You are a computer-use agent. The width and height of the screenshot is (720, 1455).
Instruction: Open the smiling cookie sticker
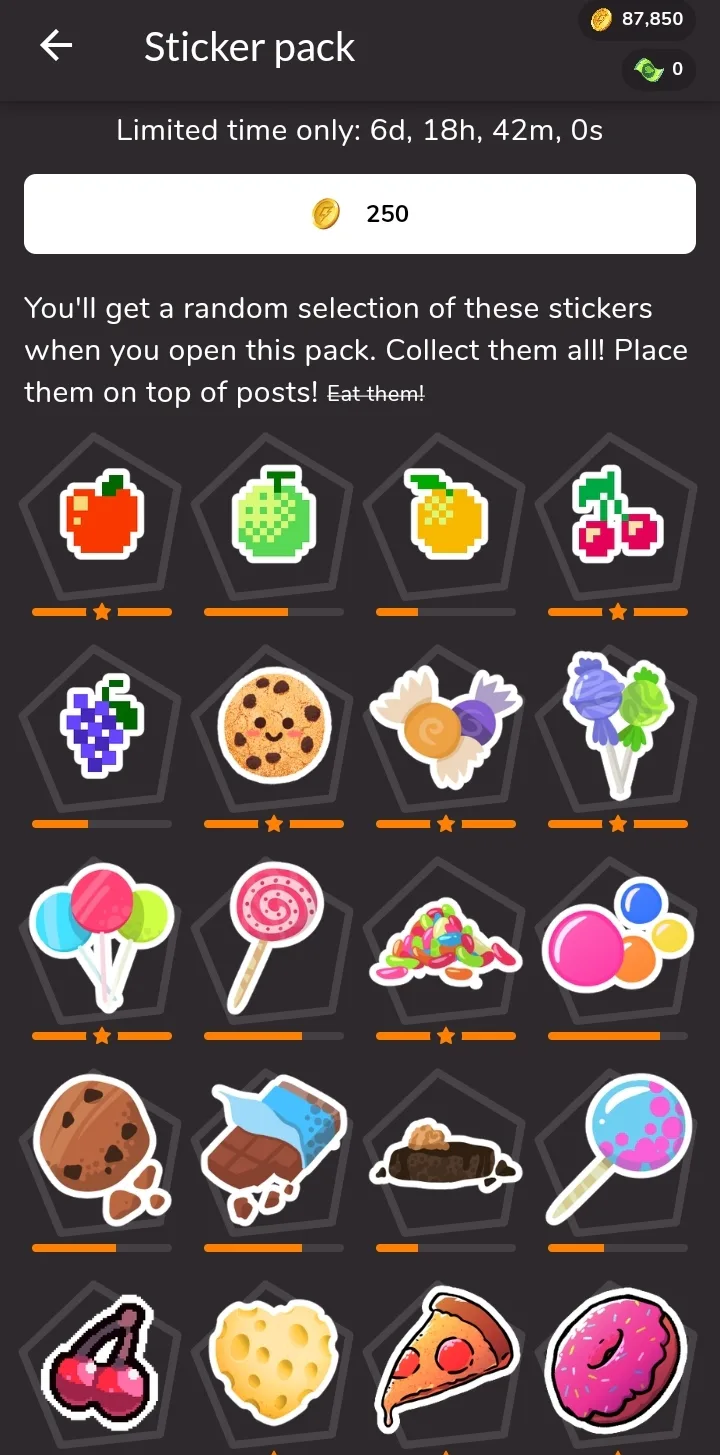[x=274, y=724]
